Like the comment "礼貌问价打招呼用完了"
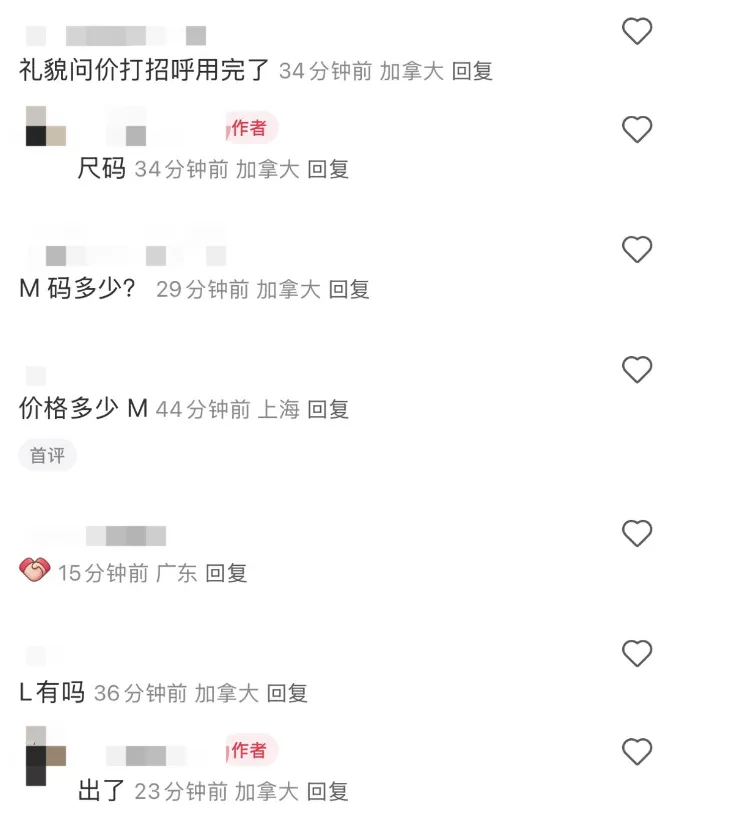This screenshot has height=834, width=744. pyautogui.click(x=637, y=31)
